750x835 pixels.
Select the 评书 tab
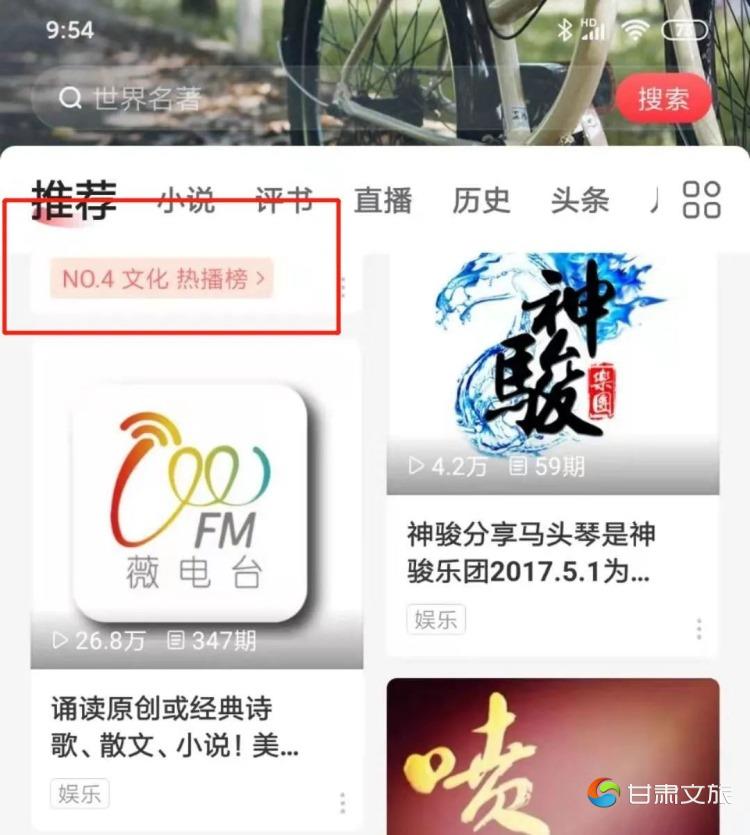pyautogui.click(x=284, y=200)
